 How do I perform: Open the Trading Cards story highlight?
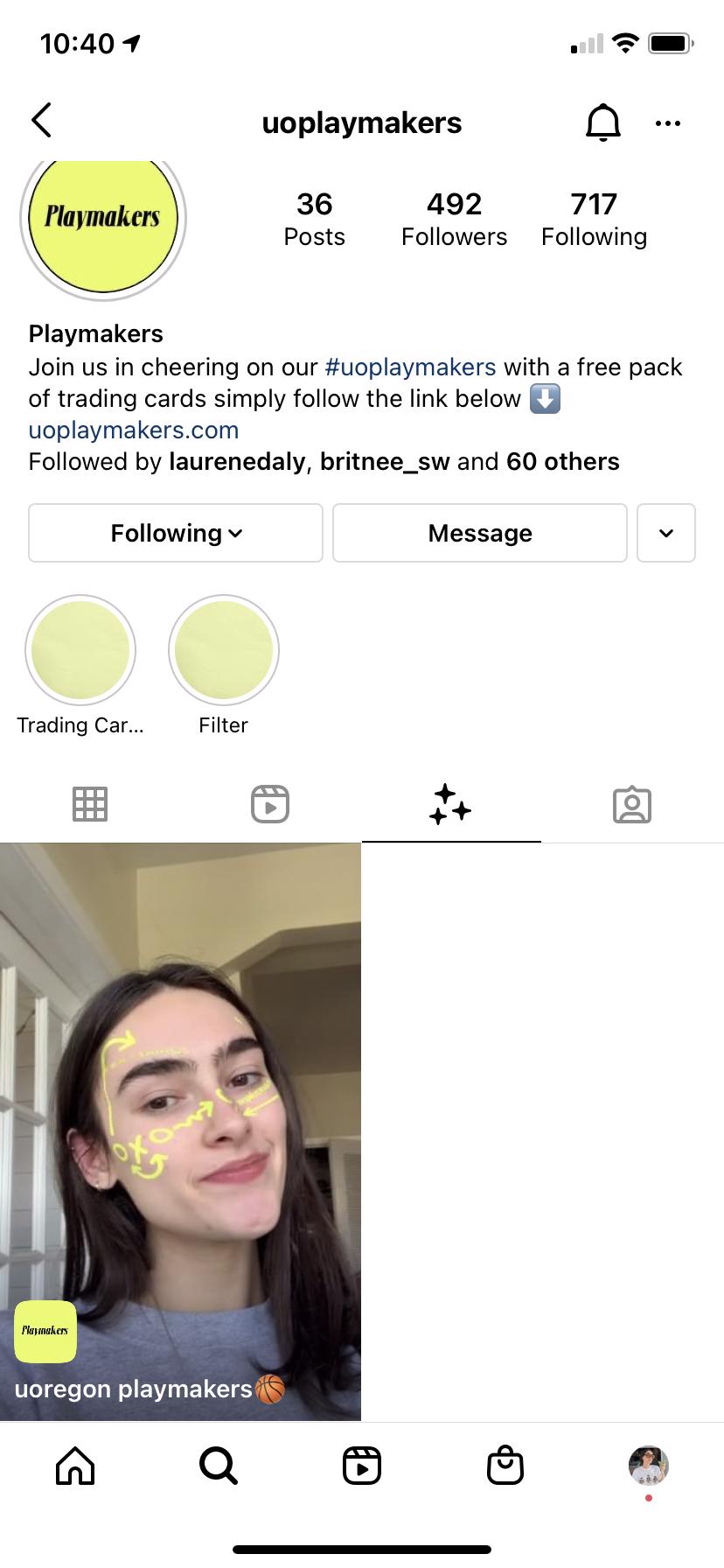(80, 650)
